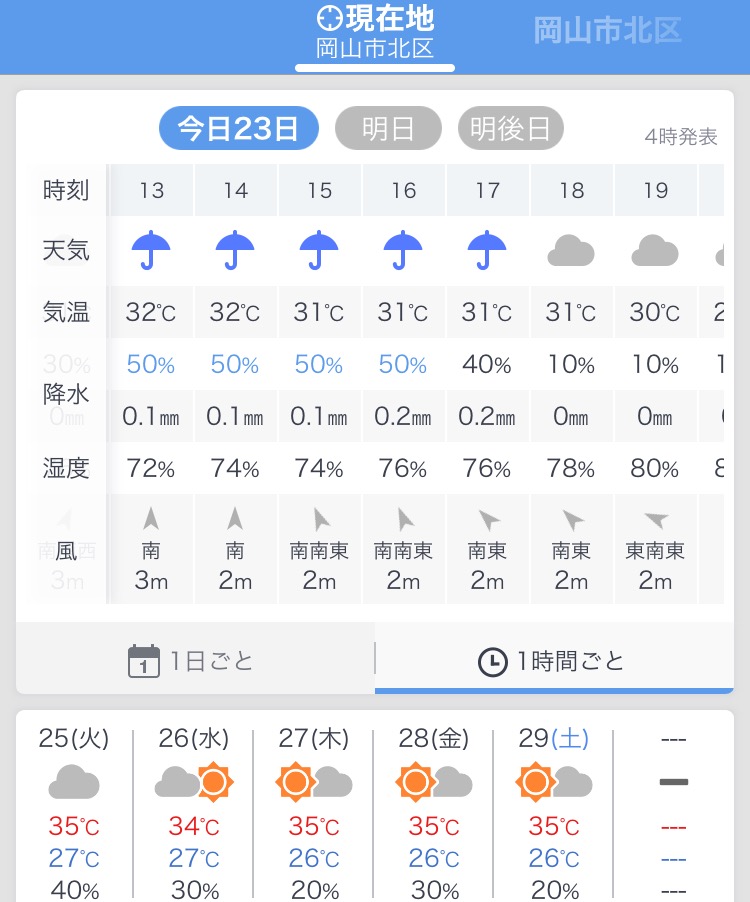Check the 28(金) forecast
This screenshot has height=902, width=750.
click(434, 810)
